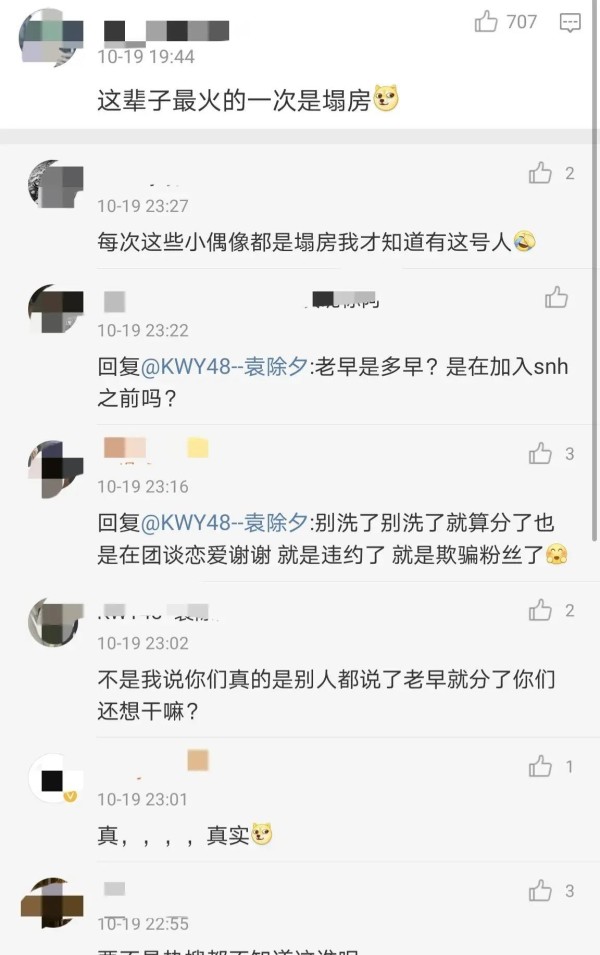Screen dimensions: 600x955
Task: Like the 10-19 23:22 reply
Action: pos(556,298)
